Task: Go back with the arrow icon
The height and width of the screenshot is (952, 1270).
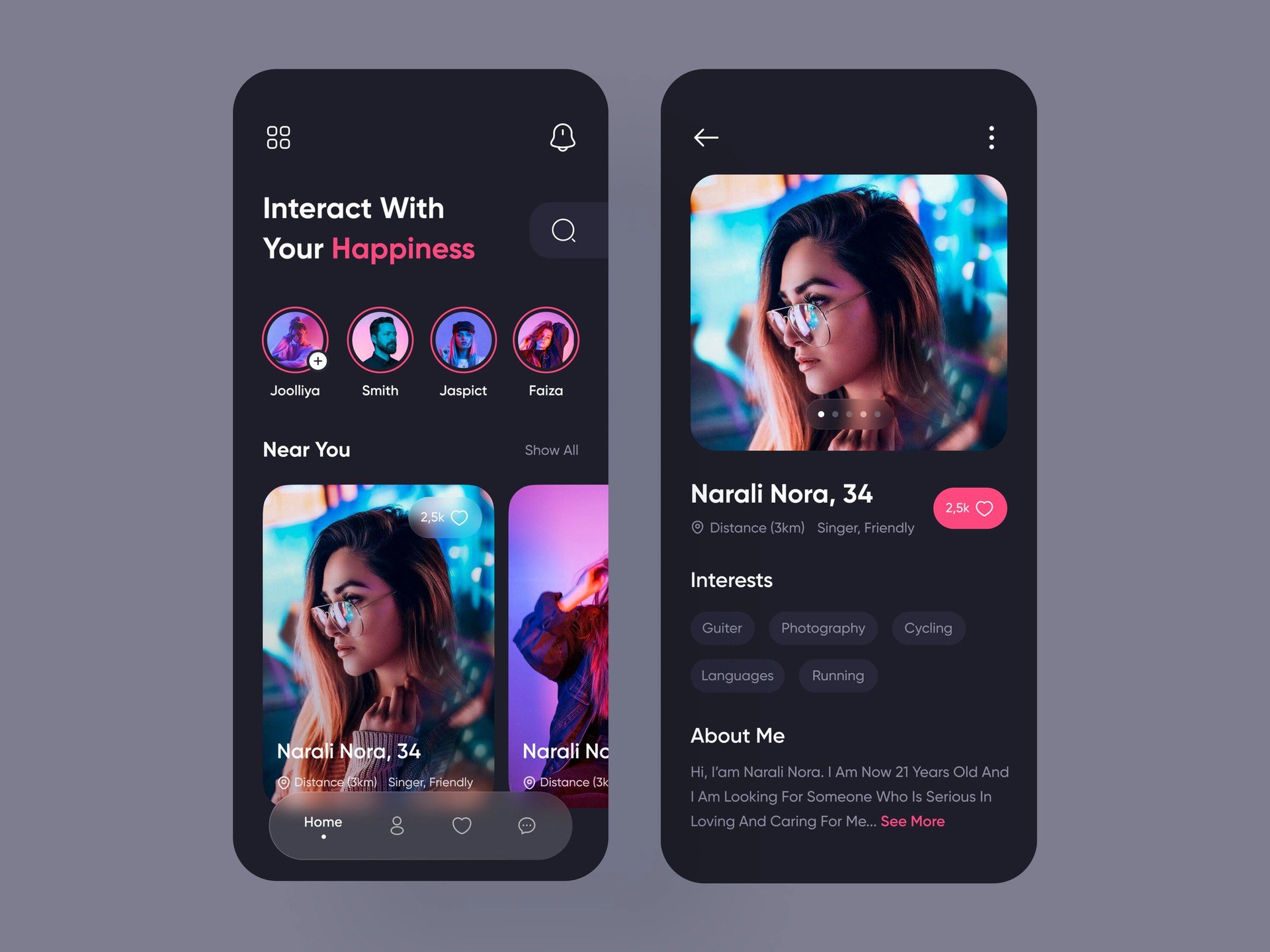Action: 706,138
